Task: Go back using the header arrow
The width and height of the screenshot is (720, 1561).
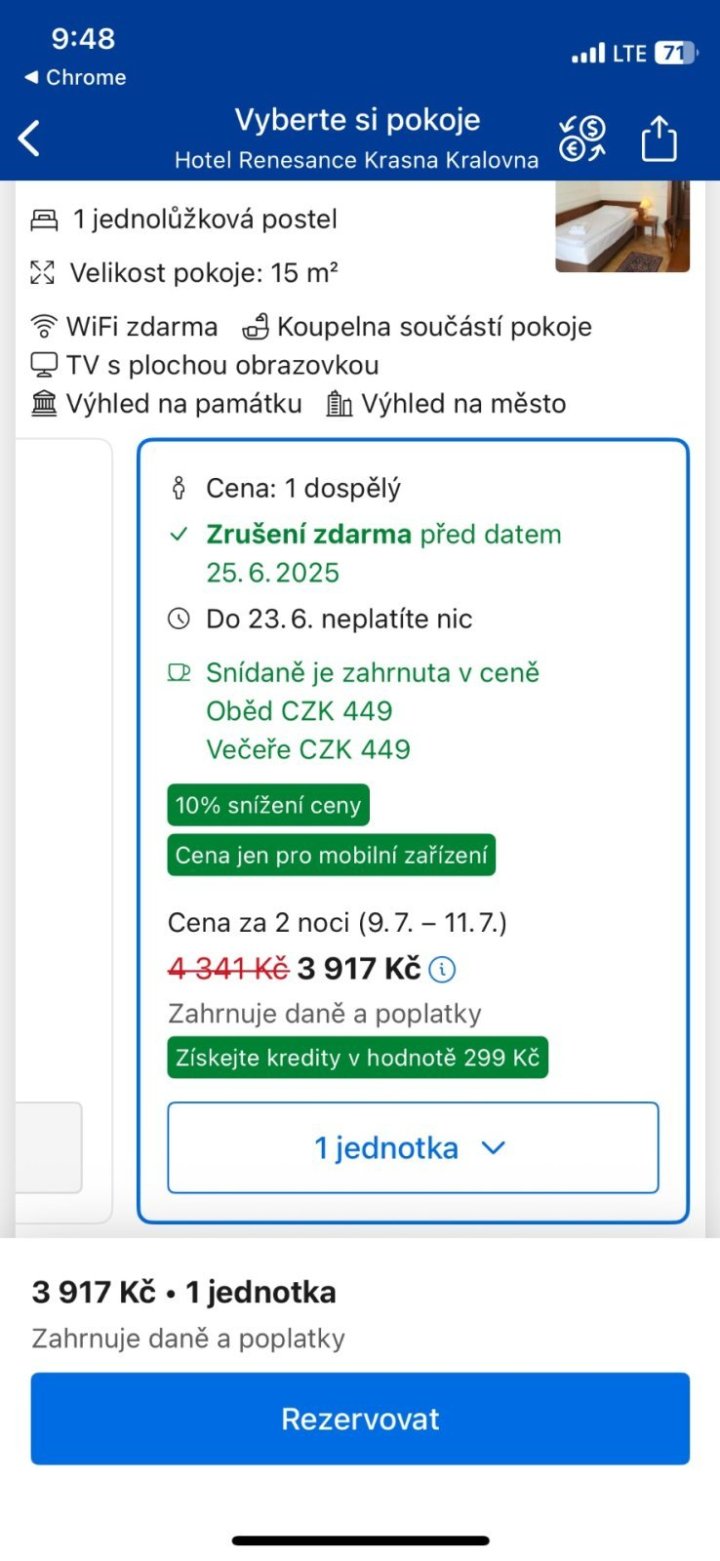Action: click(x=30, y=138)
